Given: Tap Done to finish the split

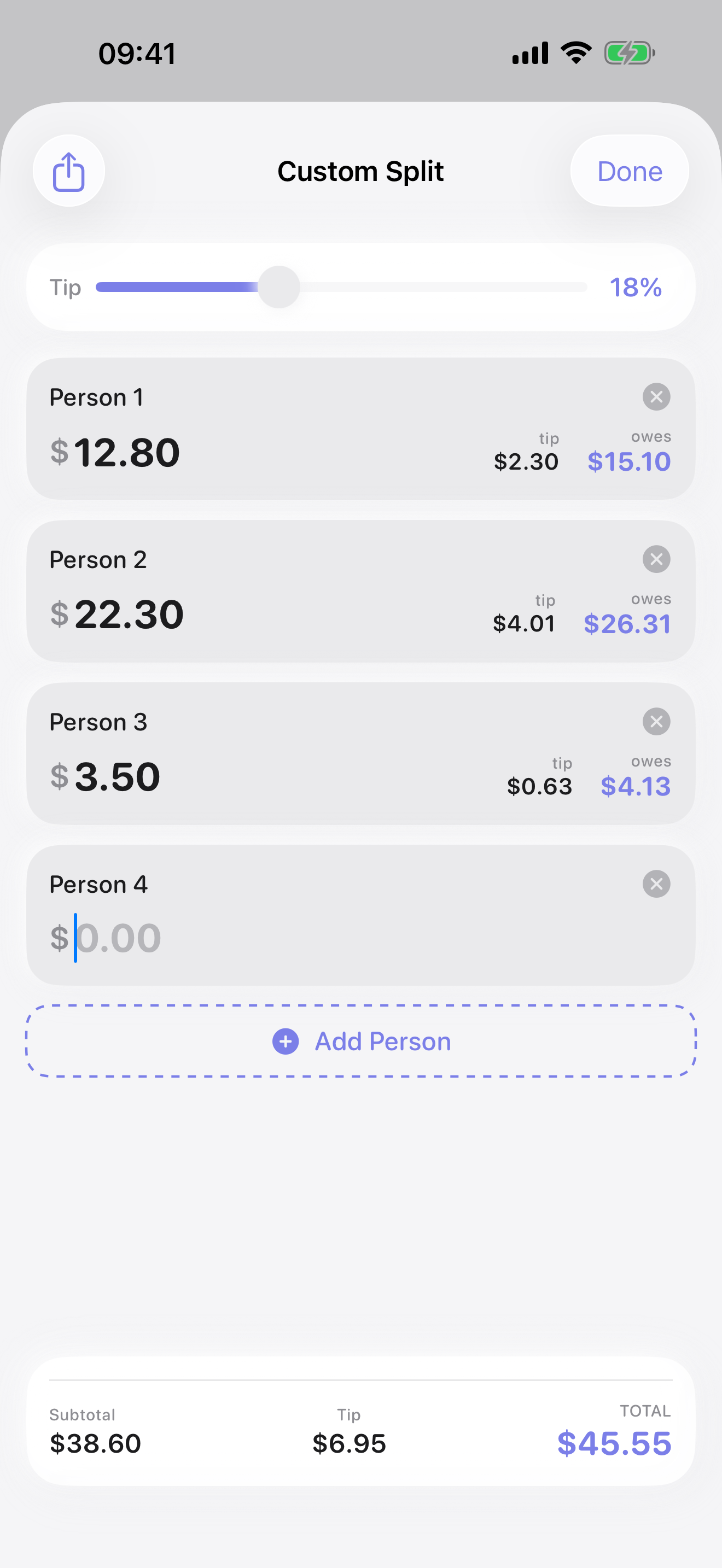Looking at the screenshot, I should pyautogui.click(x=629, y=171).
